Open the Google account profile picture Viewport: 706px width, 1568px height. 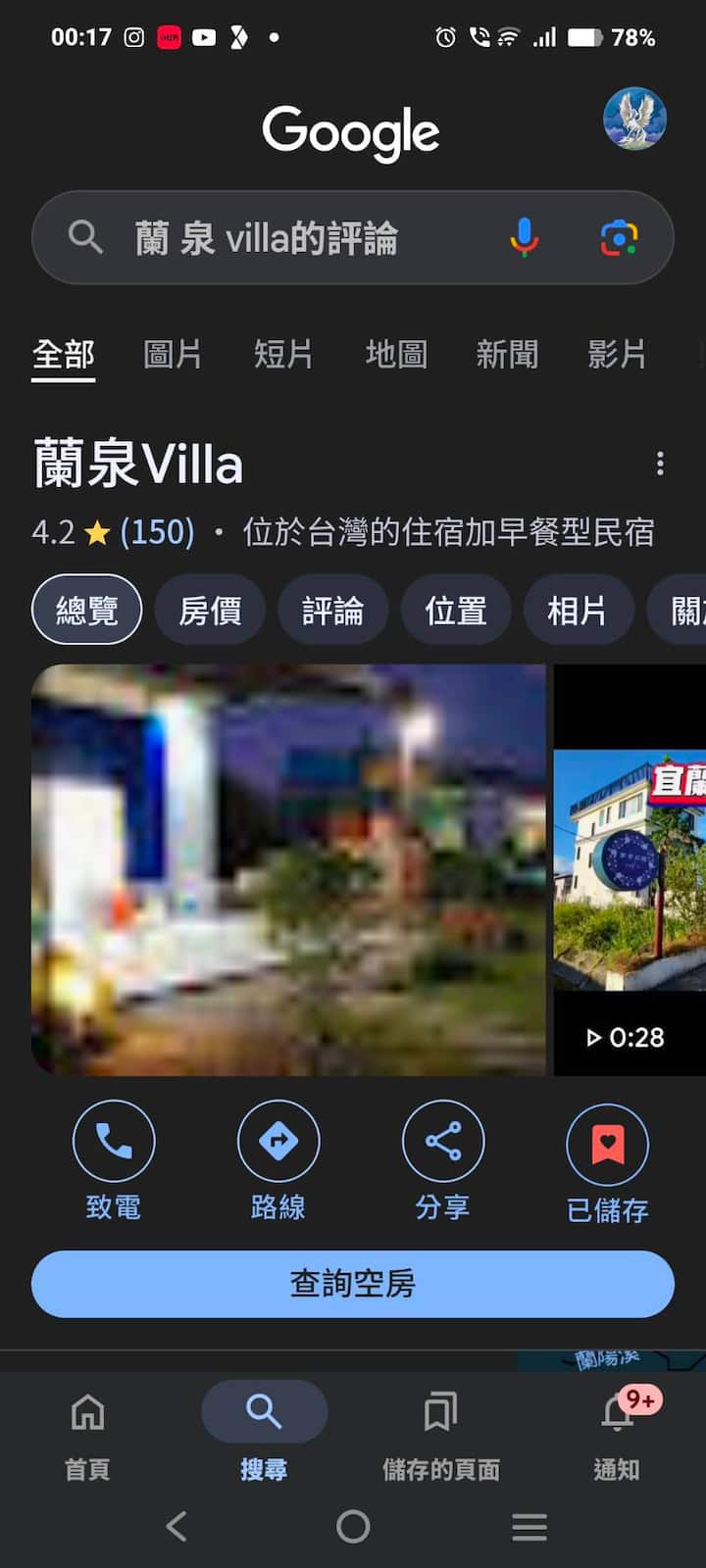[x=634, y=119]
